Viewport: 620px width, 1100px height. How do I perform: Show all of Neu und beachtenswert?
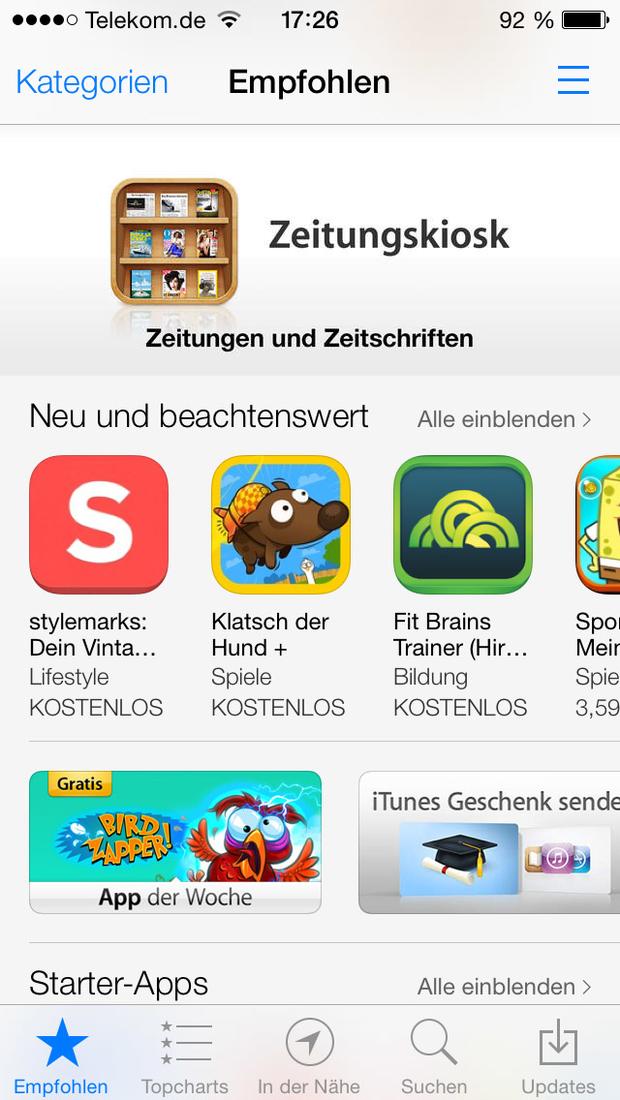(x=504, y=420)
